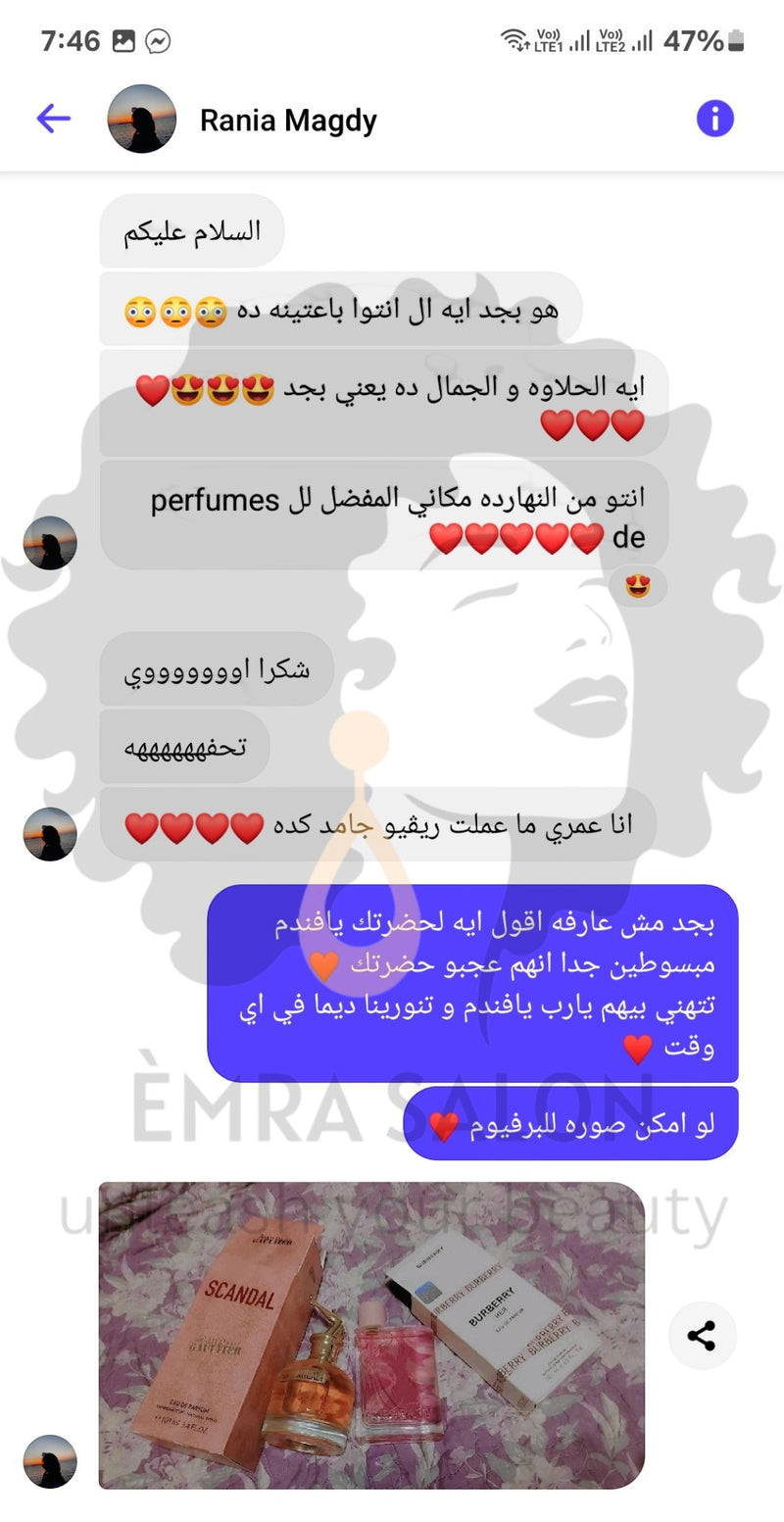The image size is (784, 1522).
Task: Open the conversation info icon
Action: click(714, 120)
